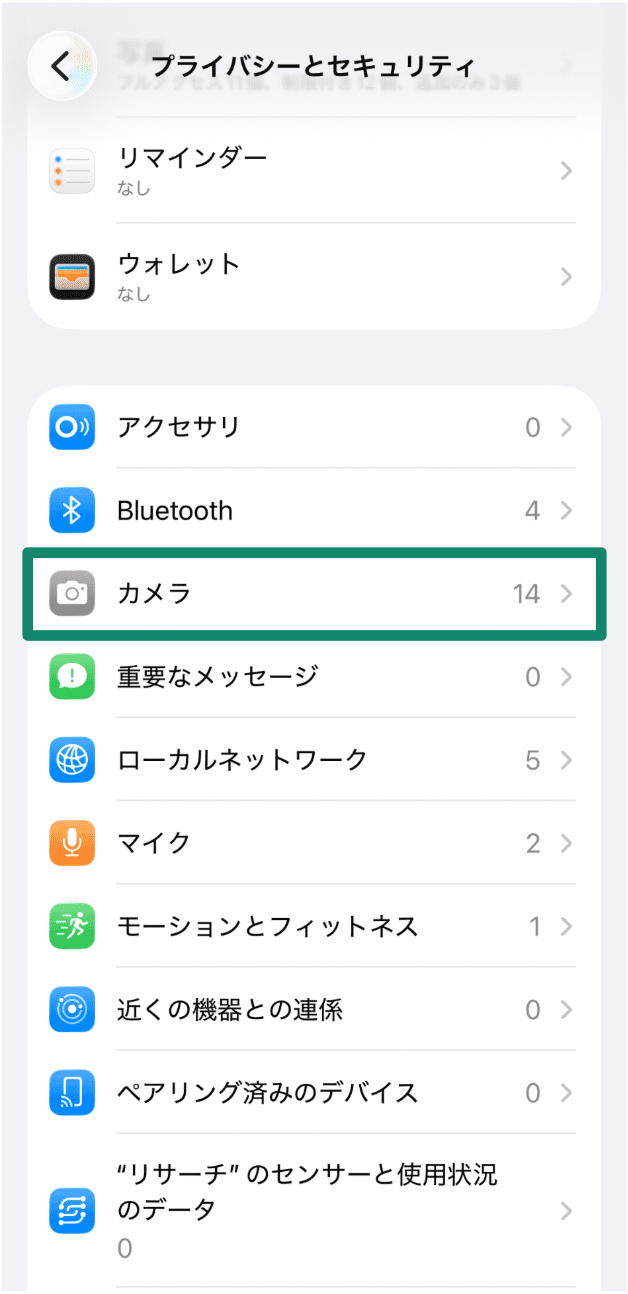Open ローカルネットワーク settings
Image resolution: width=628 pixels, height=1294 pixels.
(x=314, y=760)
